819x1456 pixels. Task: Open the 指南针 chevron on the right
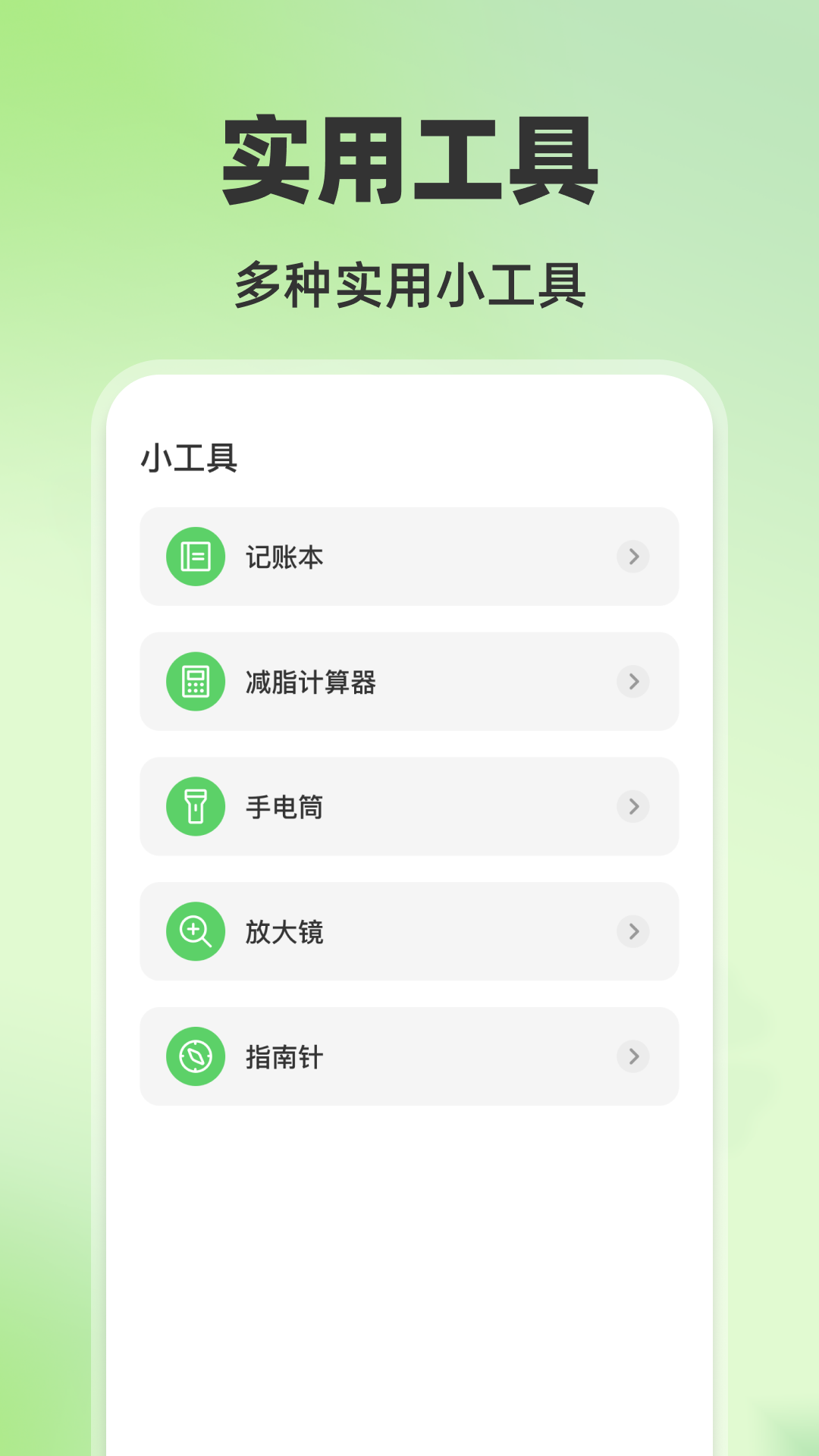click(633, 1056)
